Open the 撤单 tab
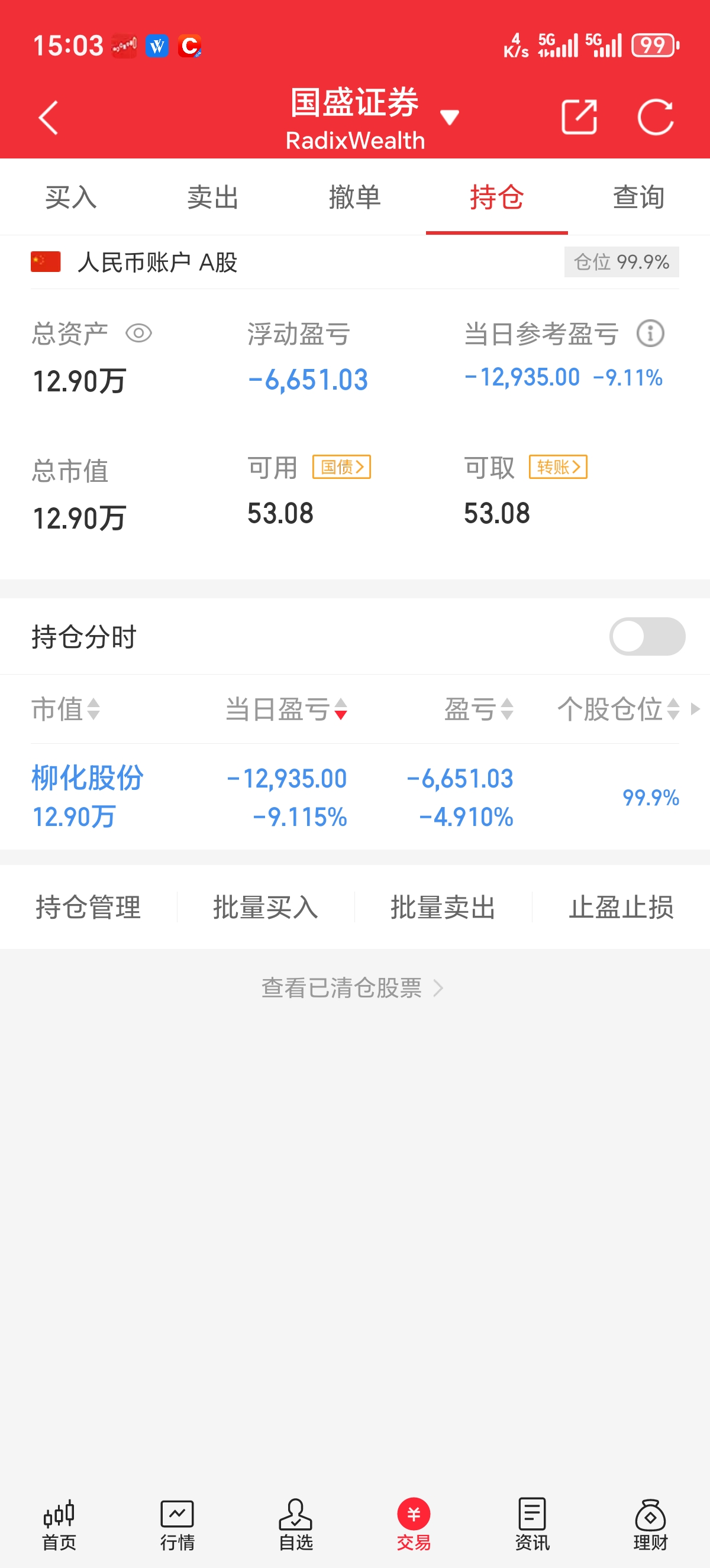The image size is (710, 1568). coord(354,197)
